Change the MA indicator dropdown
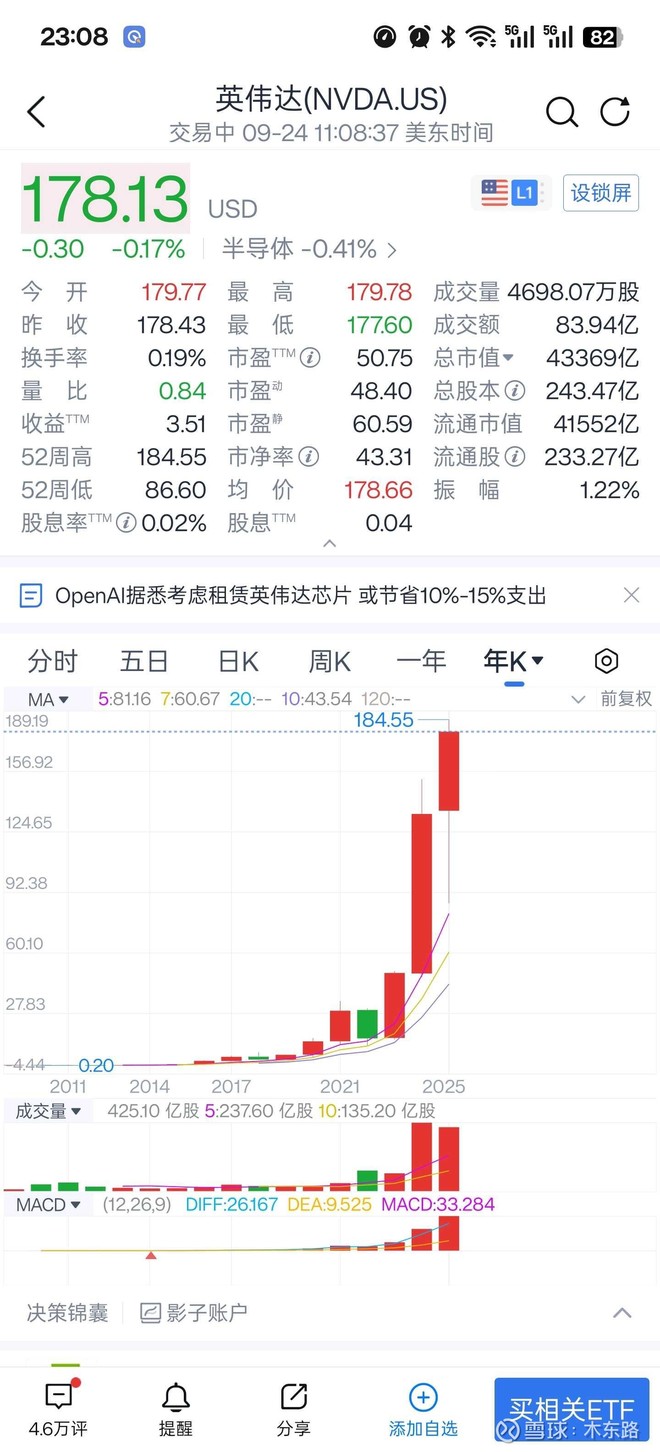 pyautogui.click(x=48, y=699)
